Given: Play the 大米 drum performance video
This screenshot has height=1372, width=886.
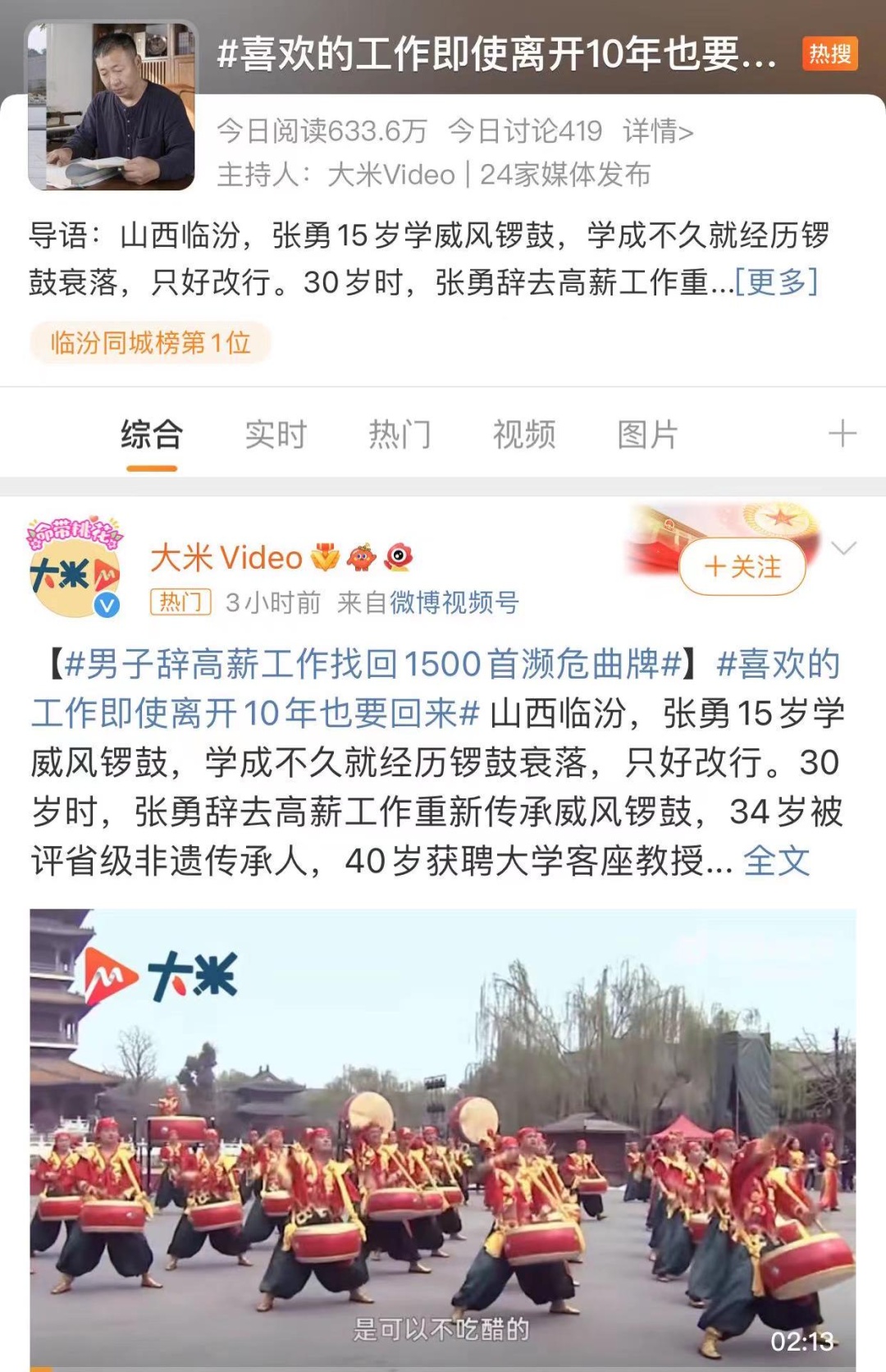Looking at the screenshot, I should tap(443, 1139).
